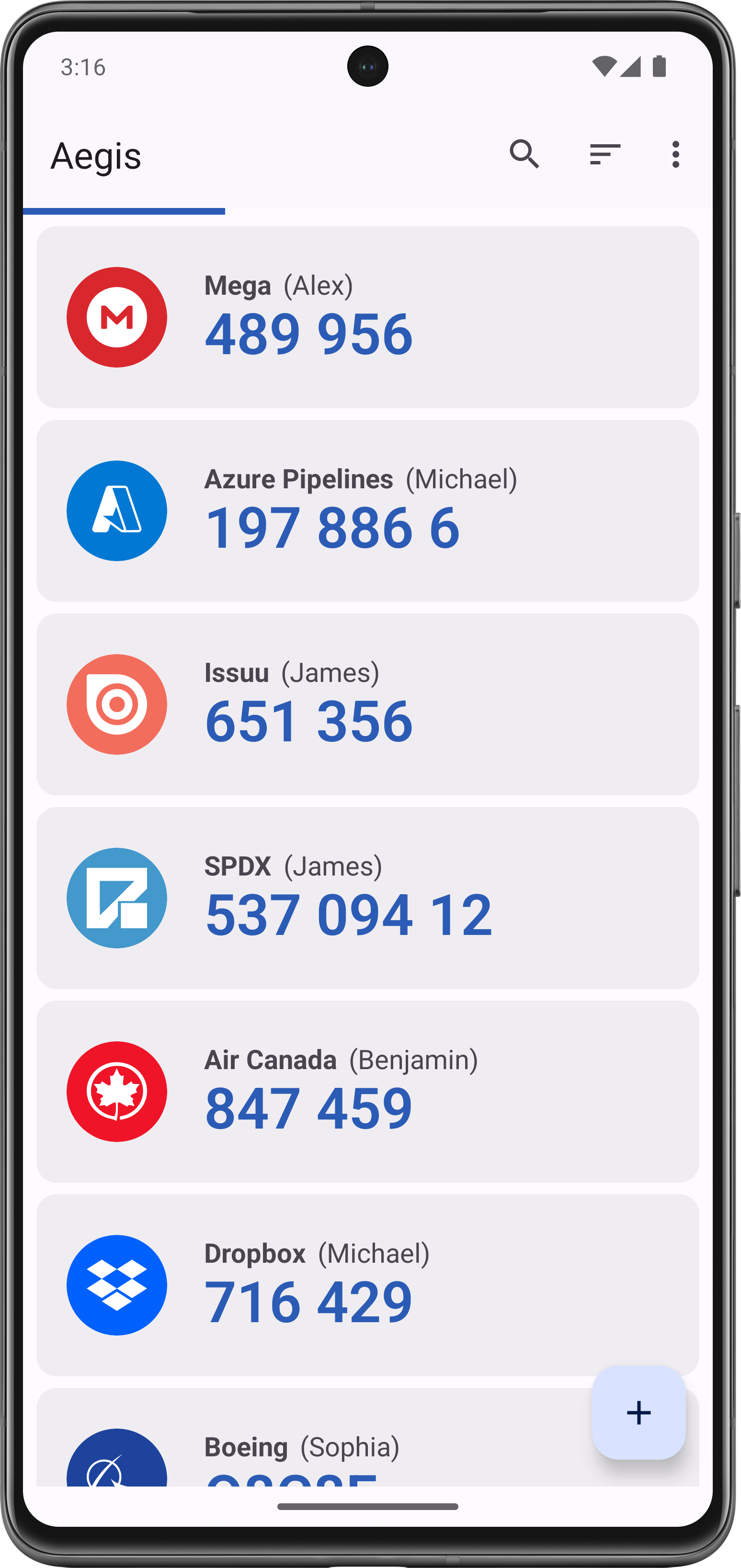Select the Azure Pipelines (Michael) entry
The width and height of the screenshot is (741, 1568).
[367, 511]
